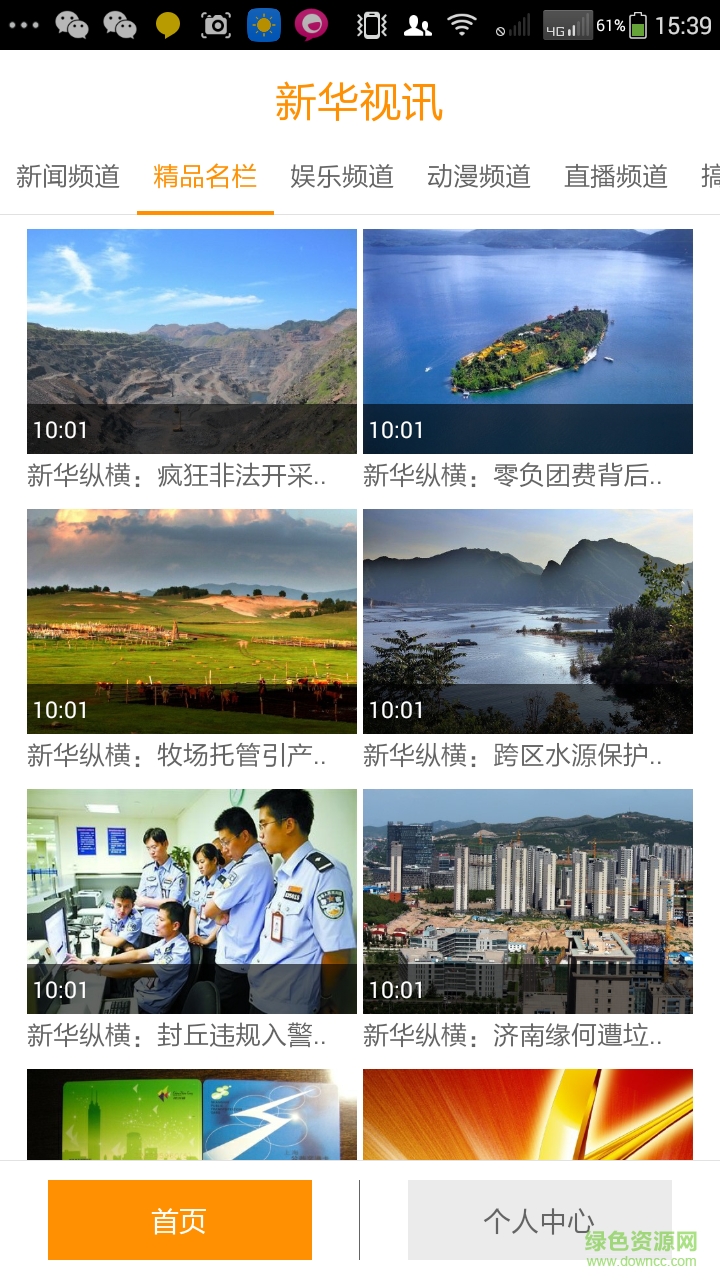This screenshot has height=1280, width=720.
Task: Open 新华纵横：济南缘何遭垃 video
Action: [x=528, y=902]
